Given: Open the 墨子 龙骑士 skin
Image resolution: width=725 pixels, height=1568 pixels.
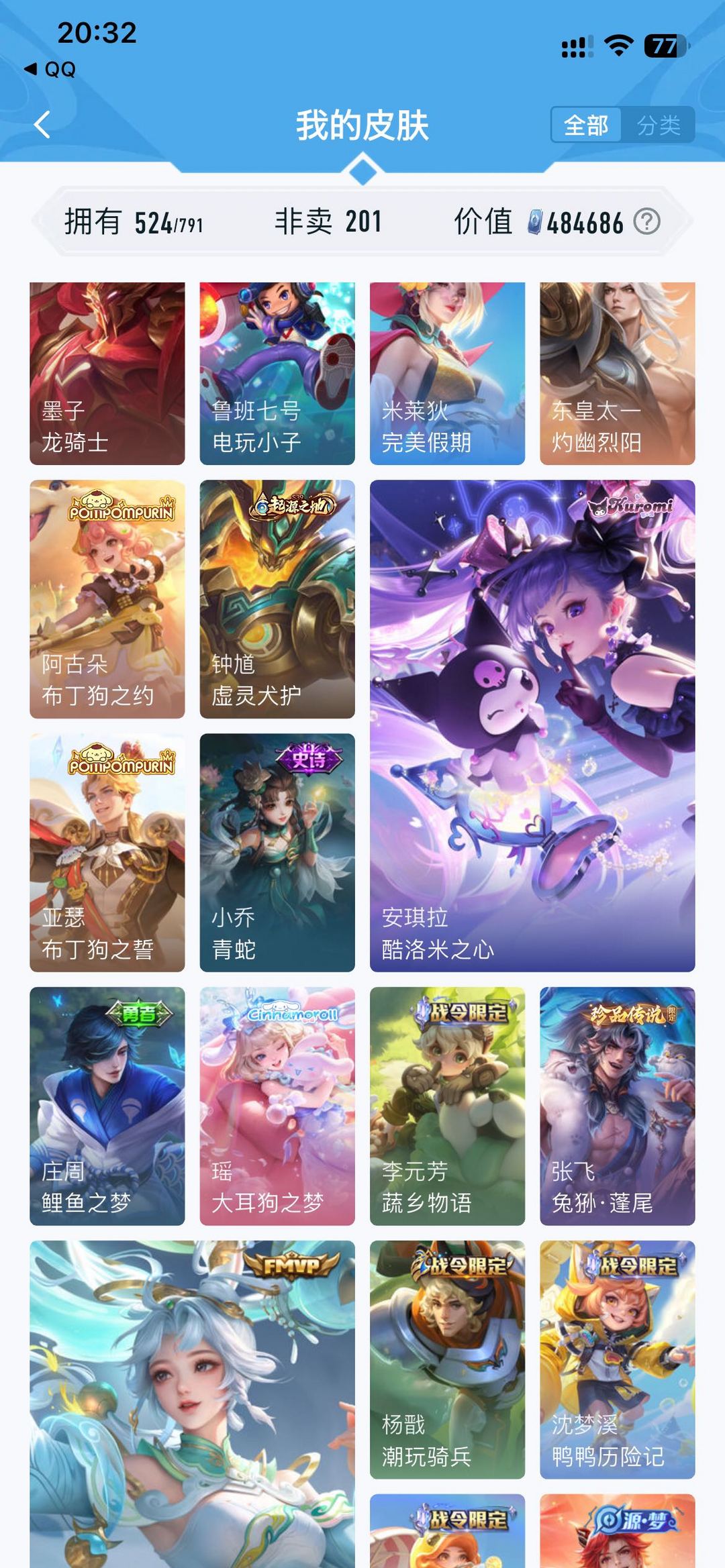Looking at the screenshot, I should 107,373.
